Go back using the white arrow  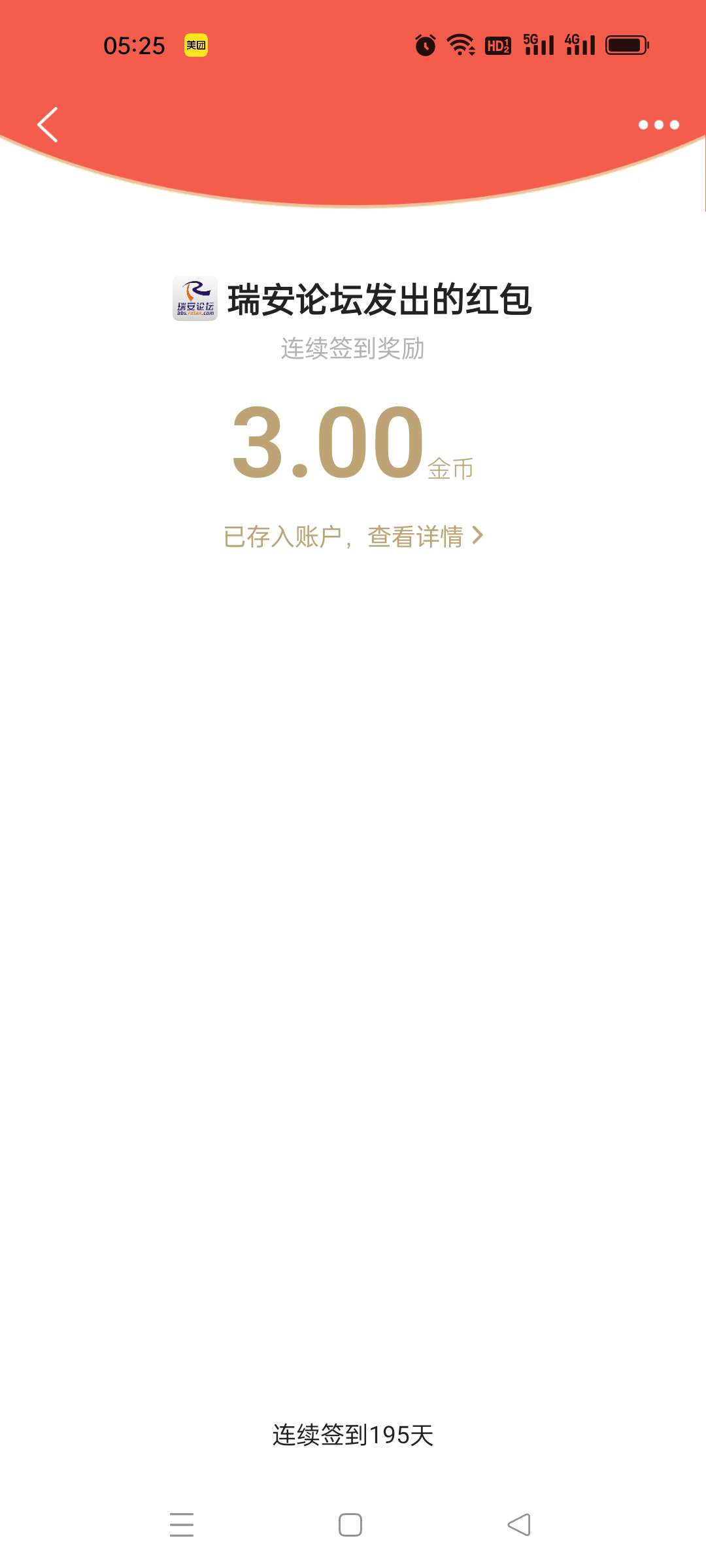tap(48, 124)
